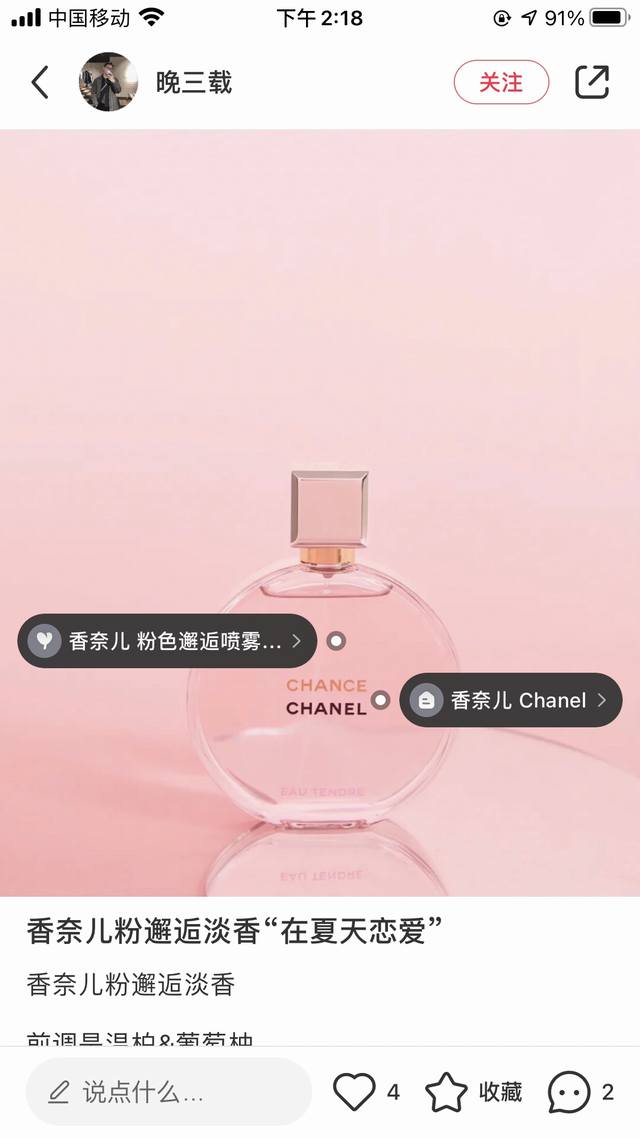Go back using the back arrow

tap(40, 82)
